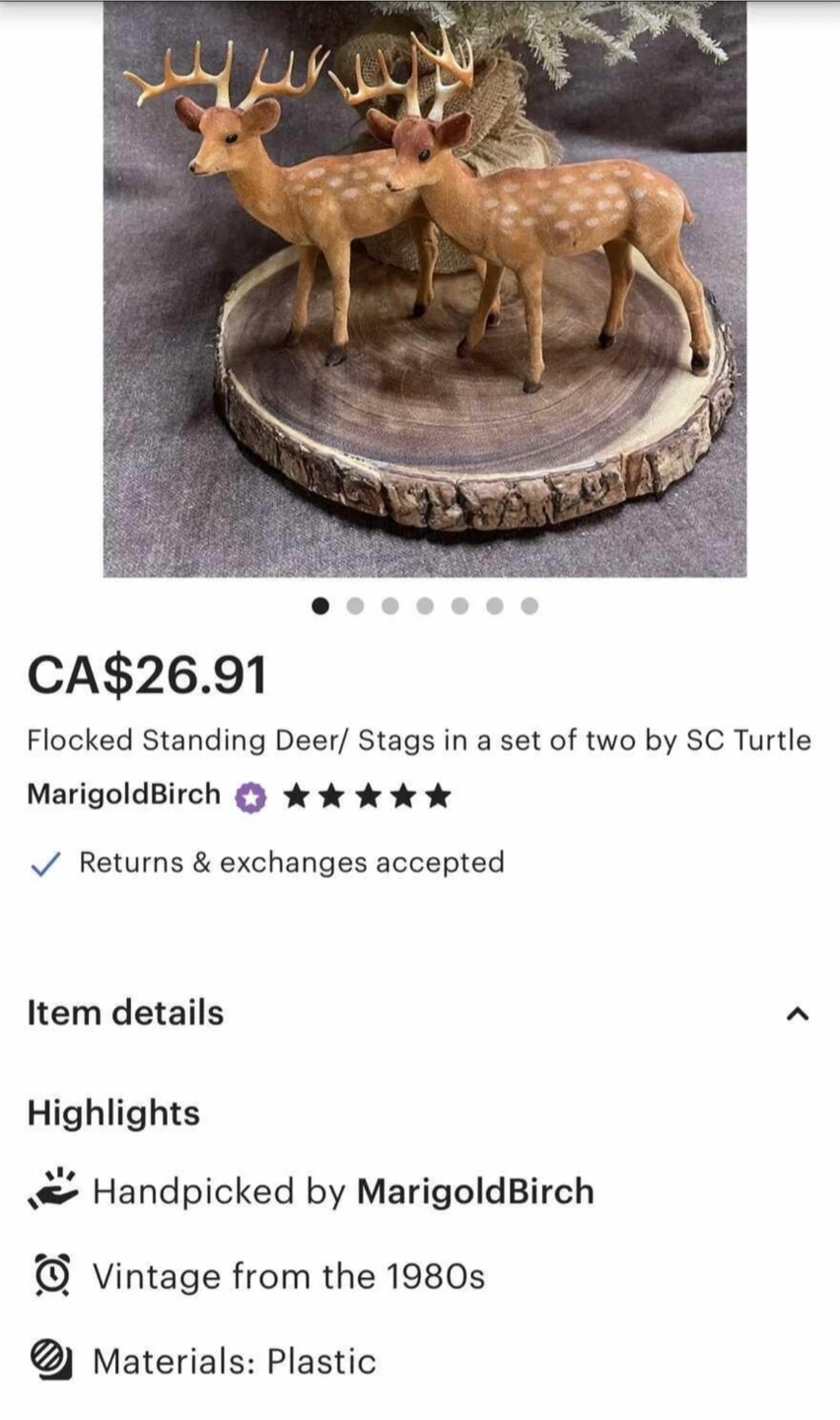
Task: Open the deer product photo
Action: click(x=424, y=286)
